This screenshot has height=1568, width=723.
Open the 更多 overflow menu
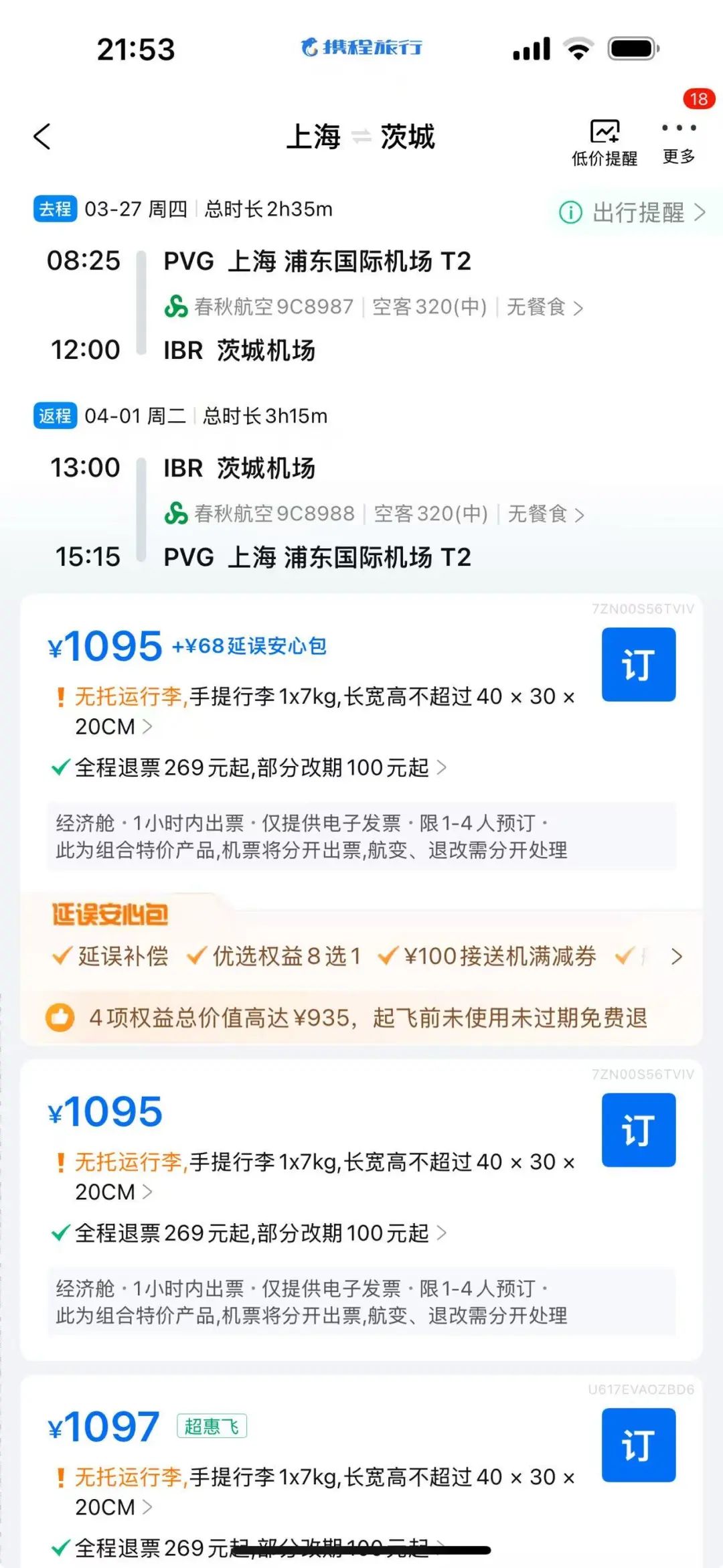click(x=678, y=141)
